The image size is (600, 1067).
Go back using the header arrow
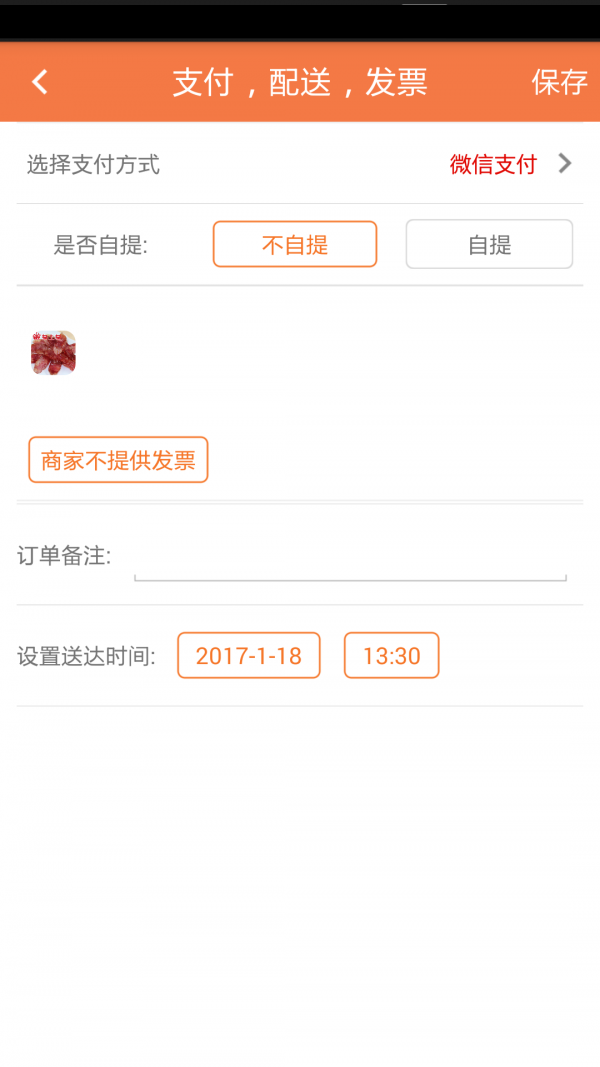[40, 82]
